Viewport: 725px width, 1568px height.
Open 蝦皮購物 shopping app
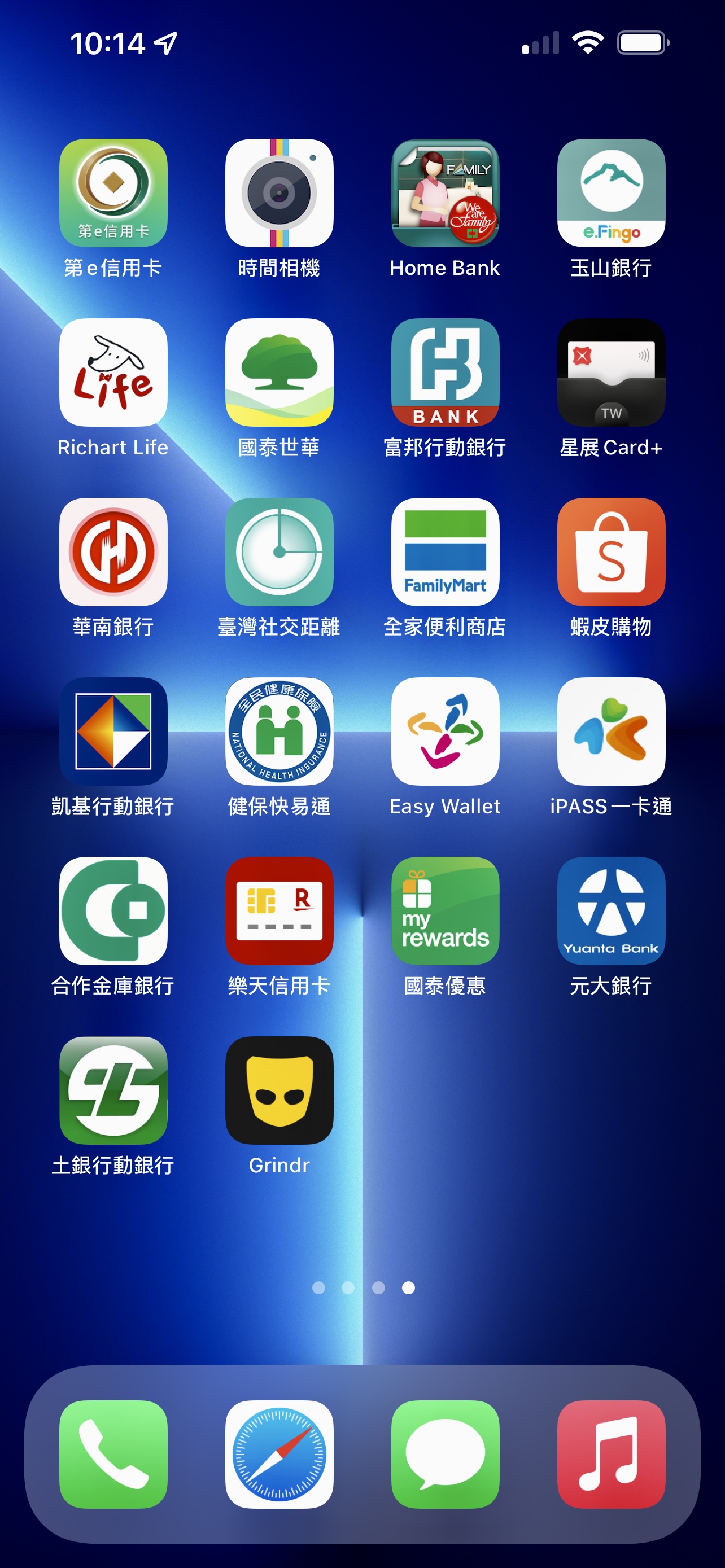(610, 552)
